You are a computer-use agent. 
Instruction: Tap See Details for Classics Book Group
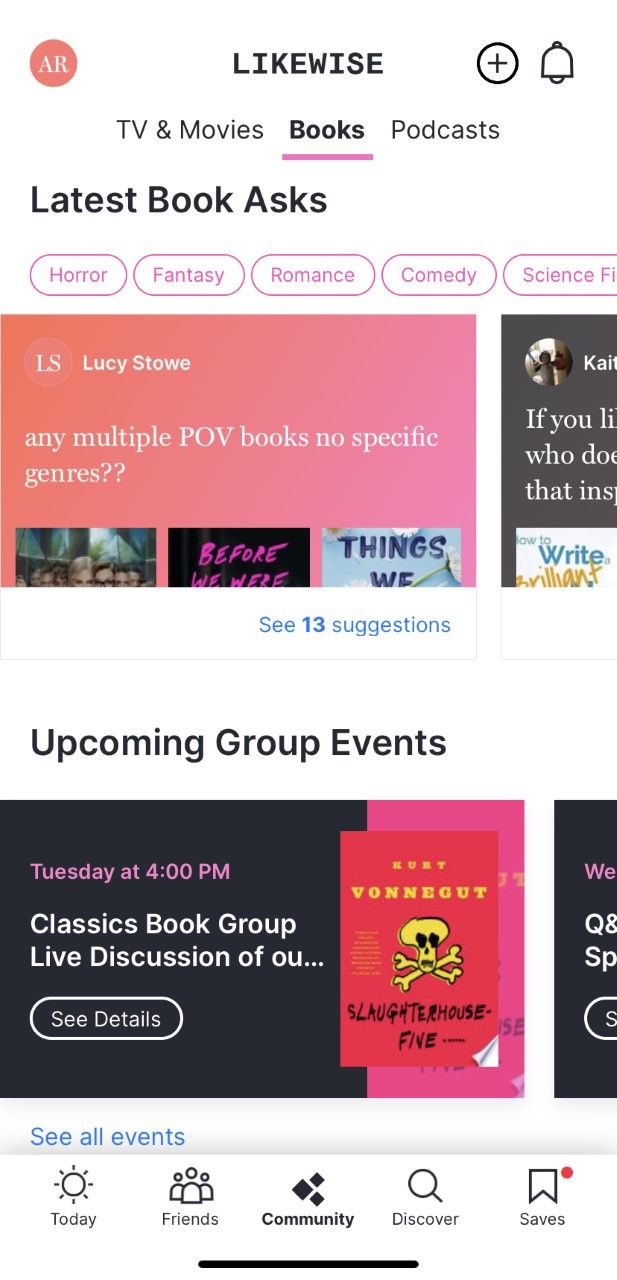106,1019
